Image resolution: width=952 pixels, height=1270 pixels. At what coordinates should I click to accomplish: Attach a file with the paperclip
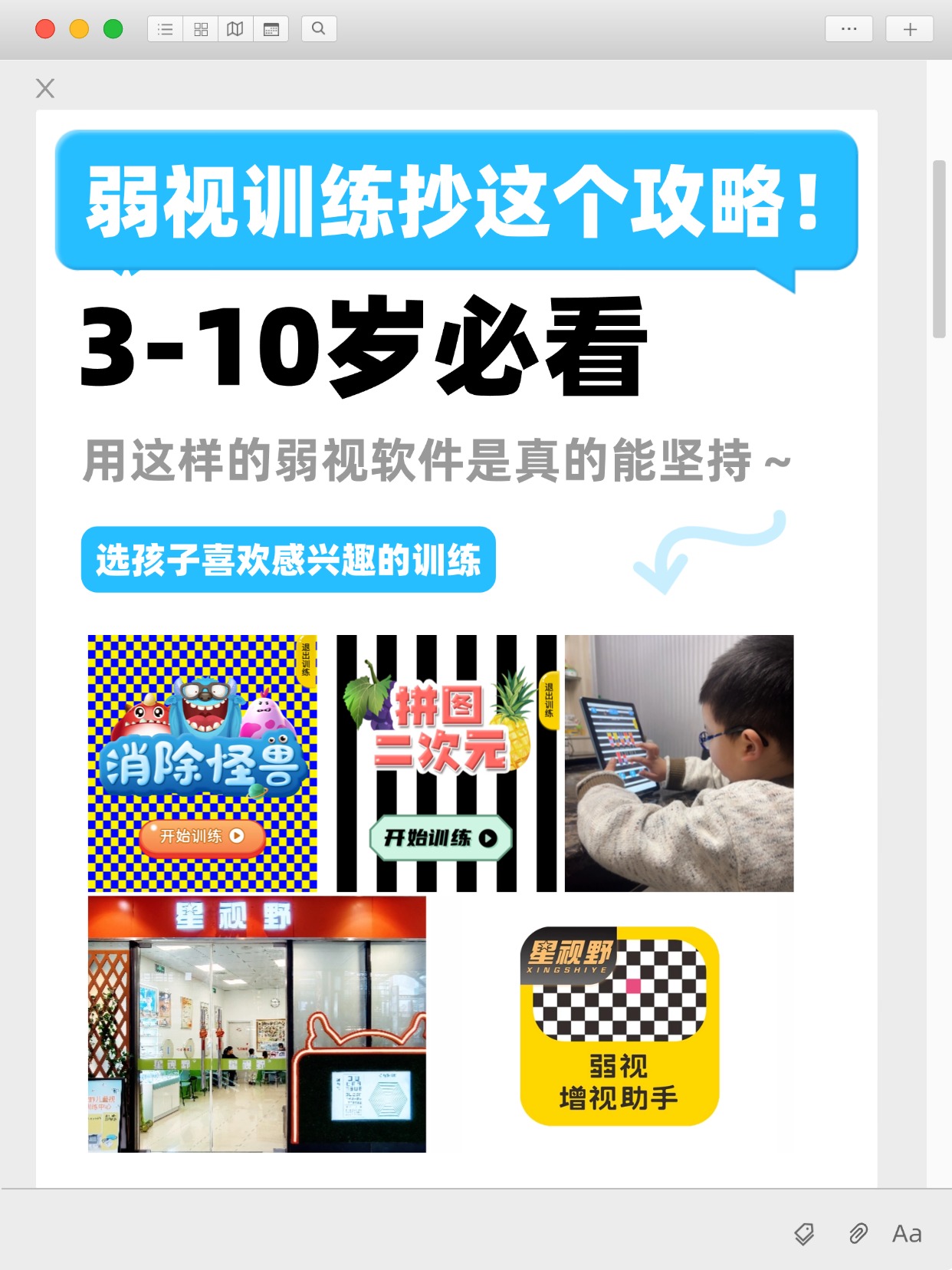point(858,1233)
